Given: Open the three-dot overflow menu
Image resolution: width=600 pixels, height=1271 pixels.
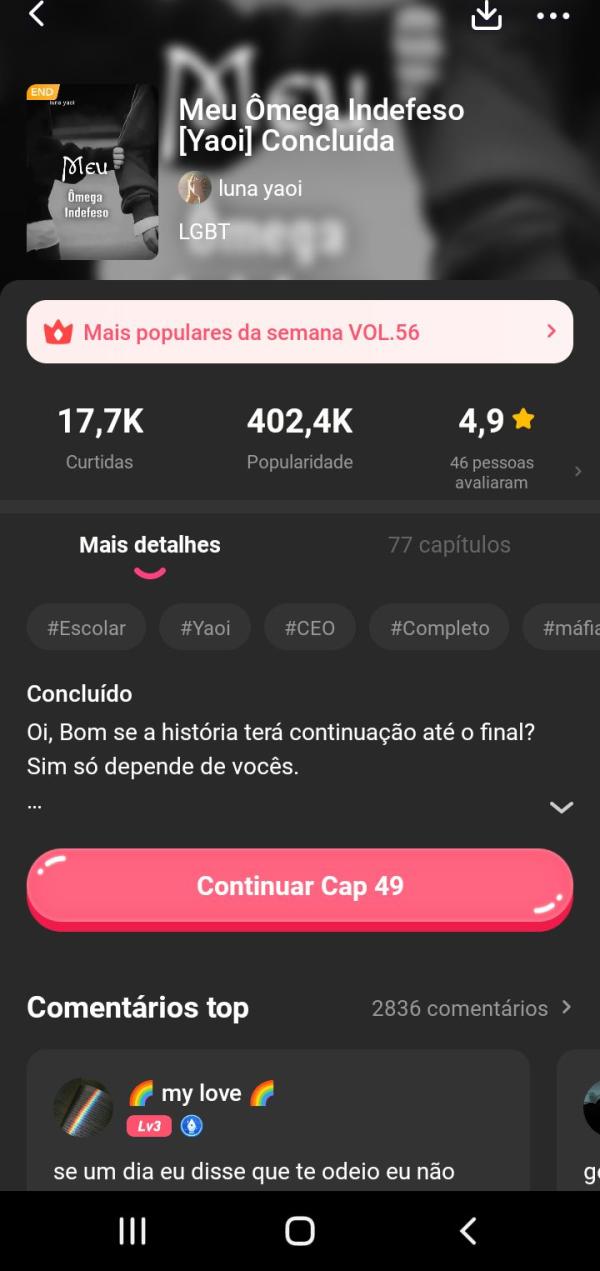Looking at the screenshot, I should click(552, 16).
